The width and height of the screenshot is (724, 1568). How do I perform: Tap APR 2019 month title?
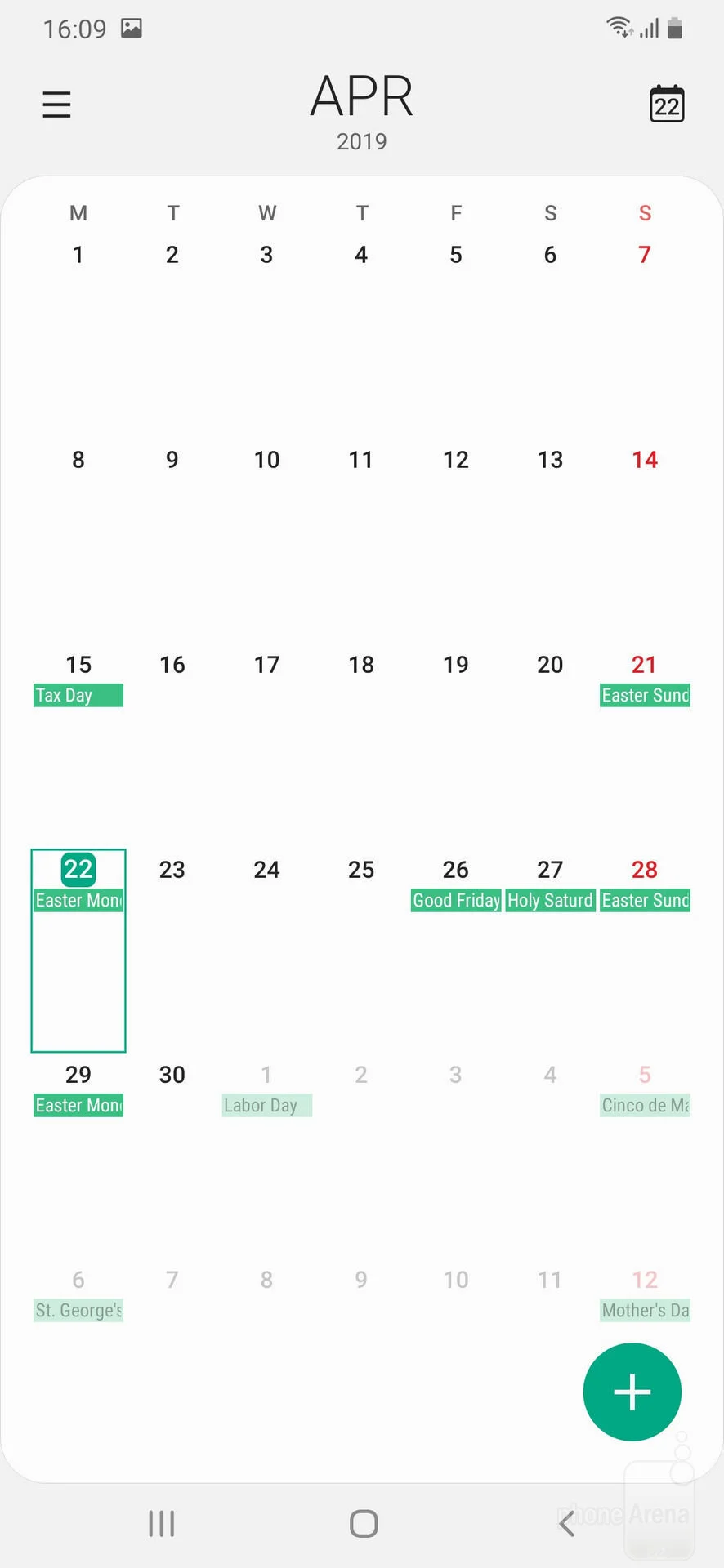tap(362, 110)
